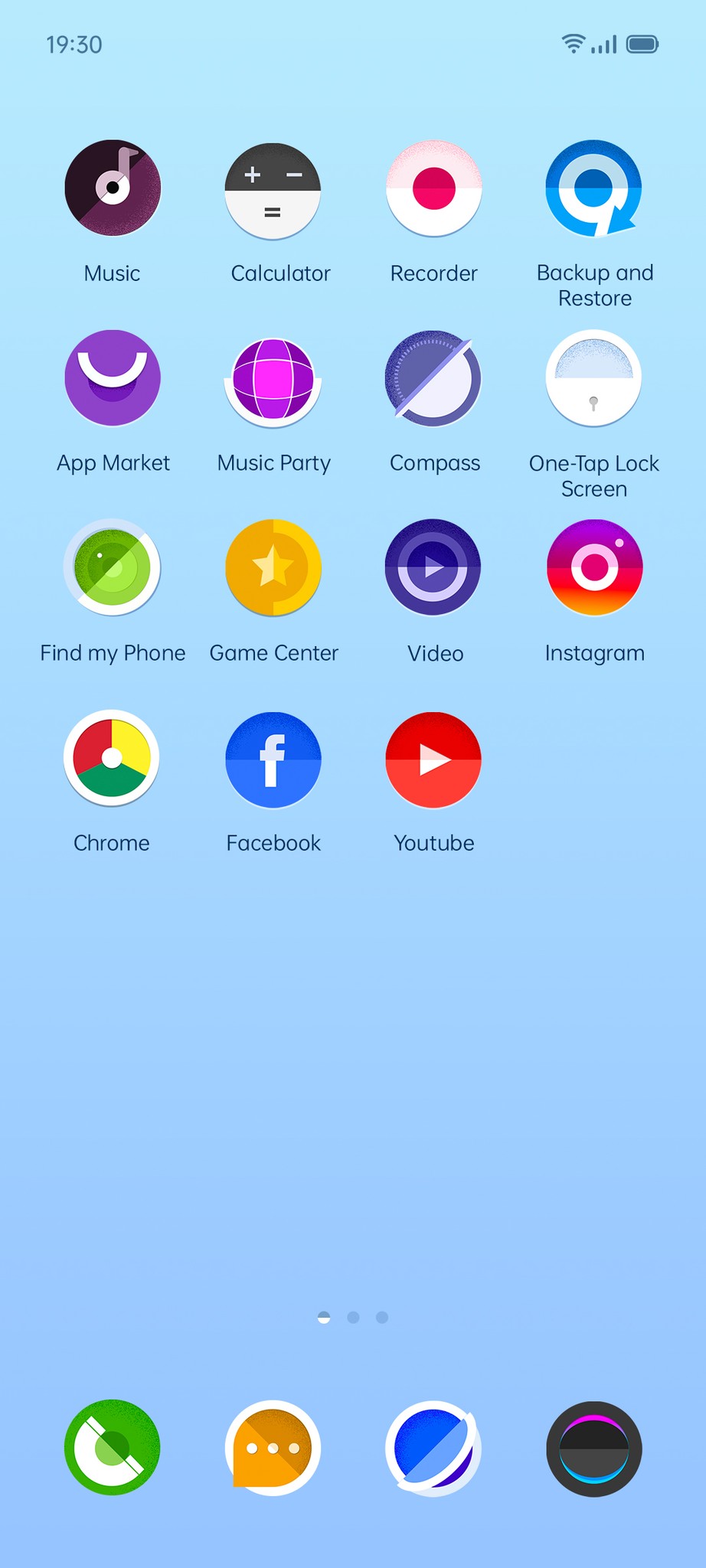706x1568 pixels.
Task: Open the green phone dialer in dock
Action: (113, 1447)
